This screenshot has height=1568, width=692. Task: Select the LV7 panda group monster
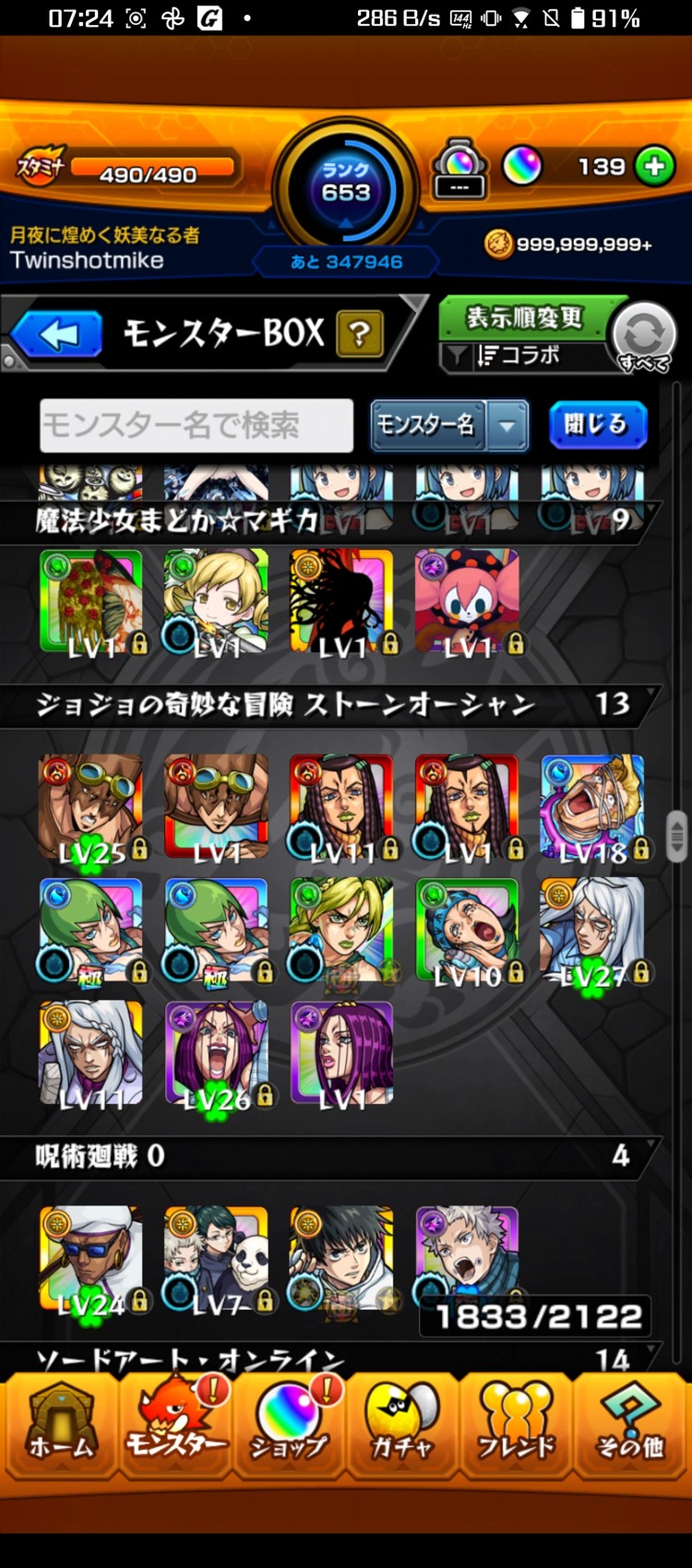216,1258
